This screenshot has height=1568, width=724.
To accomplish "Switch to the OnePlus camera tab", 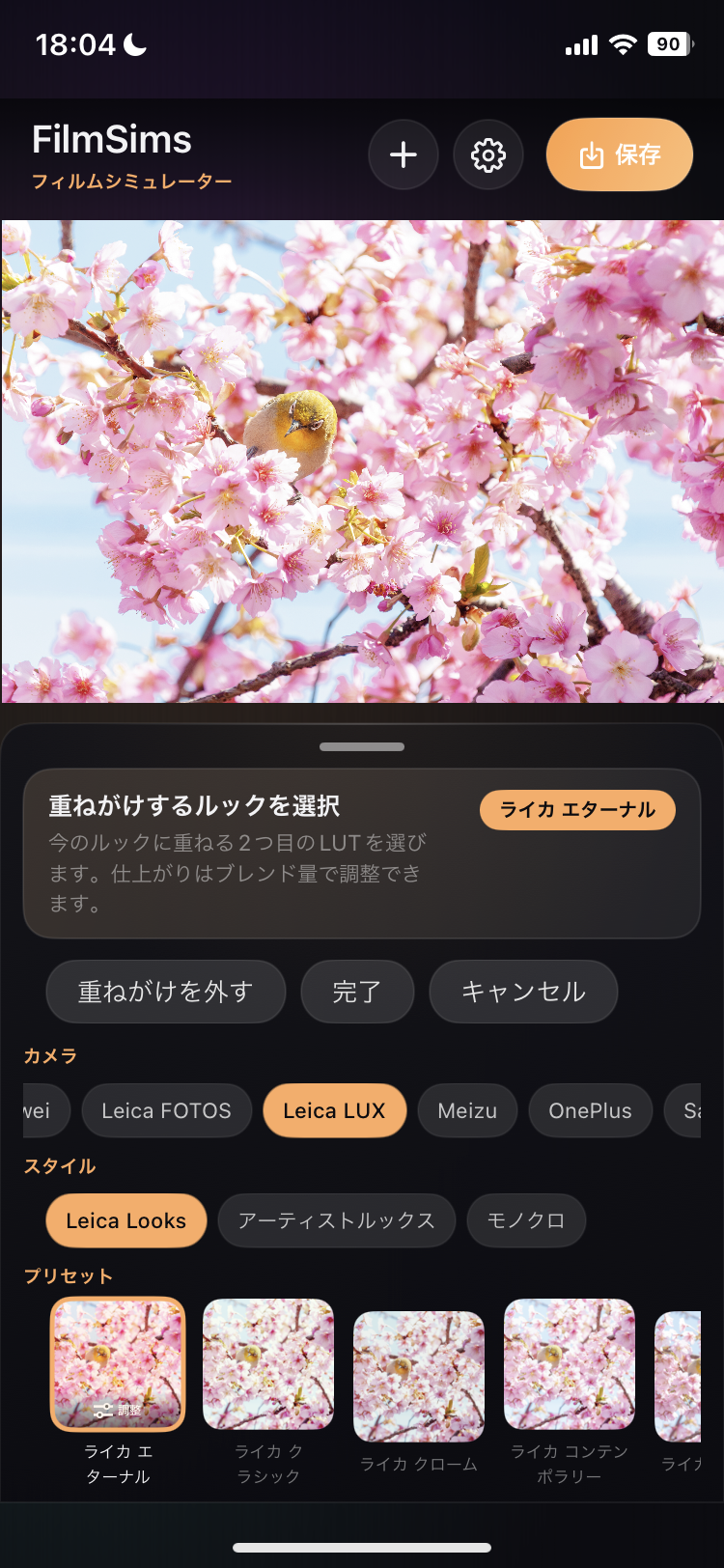I will tap(590, 1110).
